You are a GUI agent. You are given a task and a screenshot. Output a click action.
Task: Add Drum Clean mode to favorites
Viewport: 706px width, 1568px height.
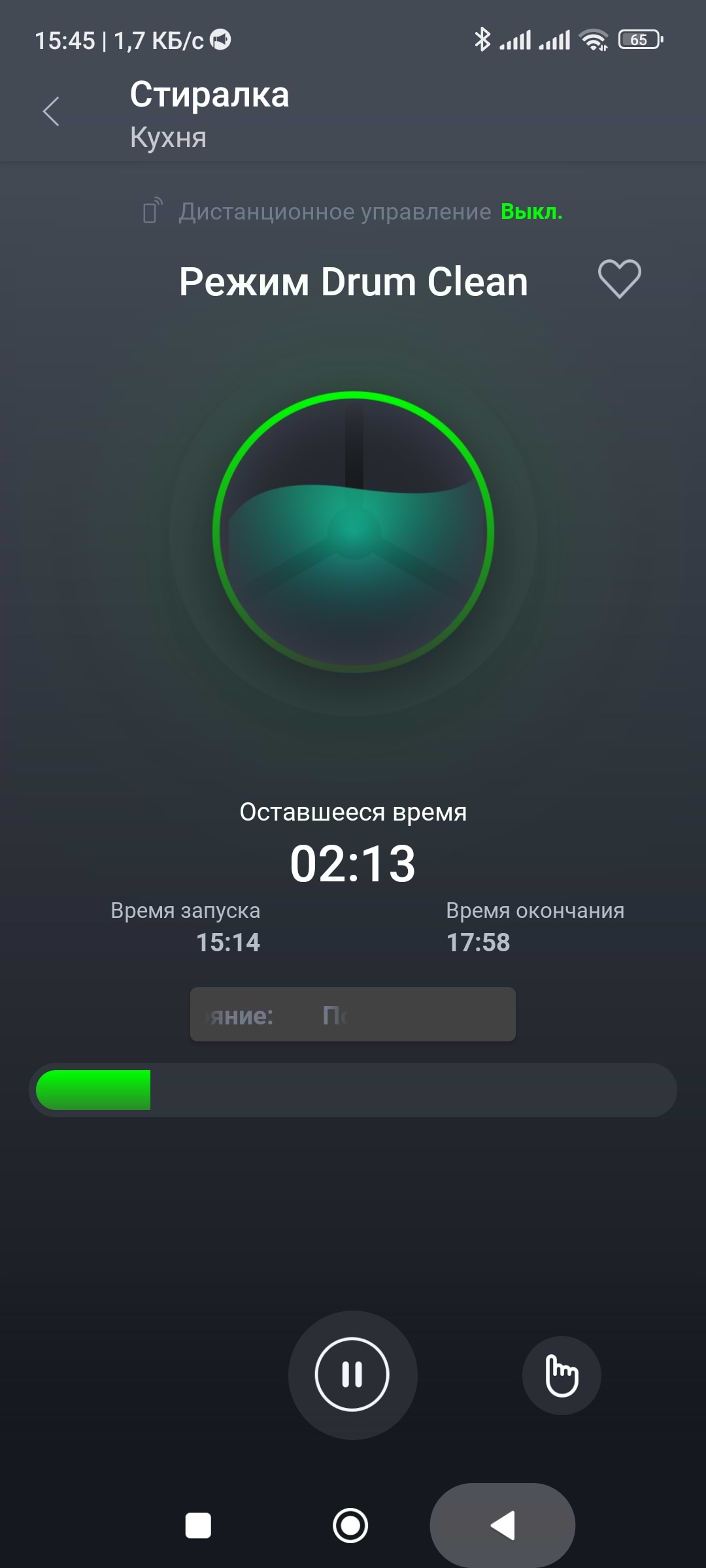click(619, 280)
